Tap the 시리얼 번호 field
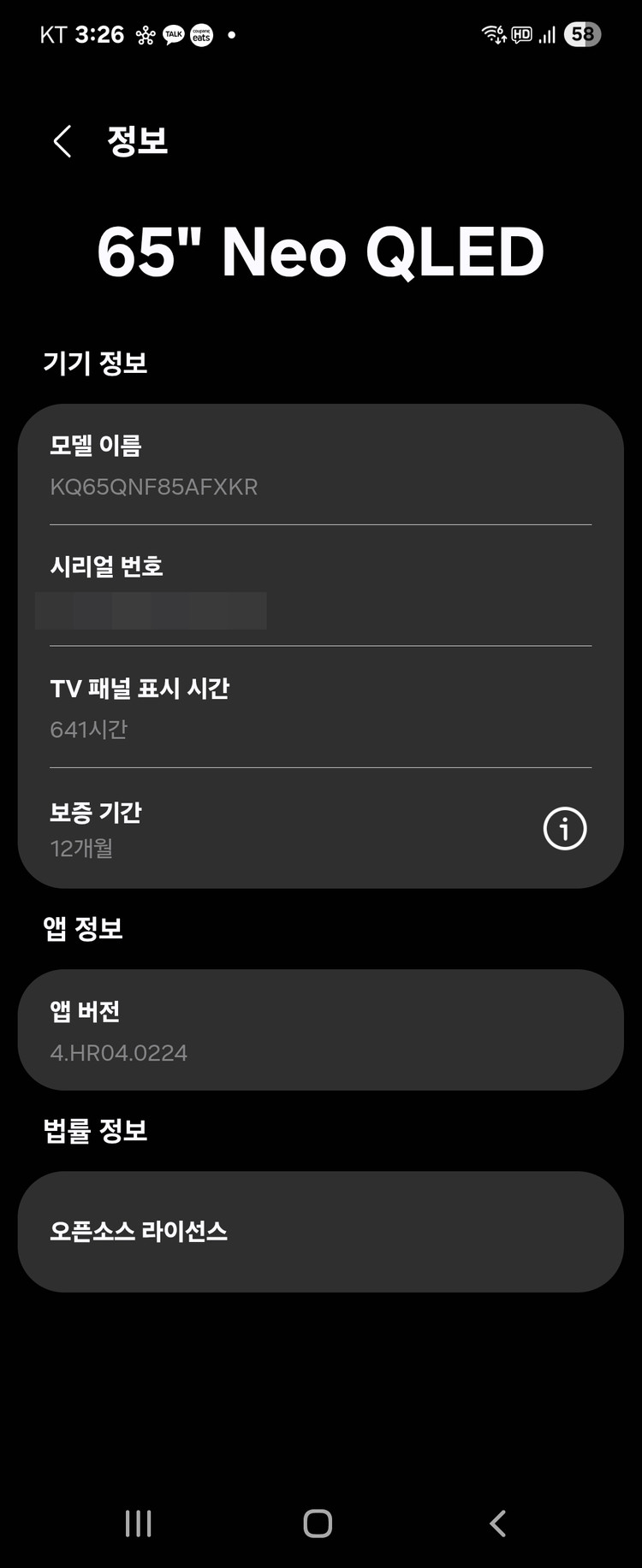The image size is (642, 1568). [x=321, y=586]
